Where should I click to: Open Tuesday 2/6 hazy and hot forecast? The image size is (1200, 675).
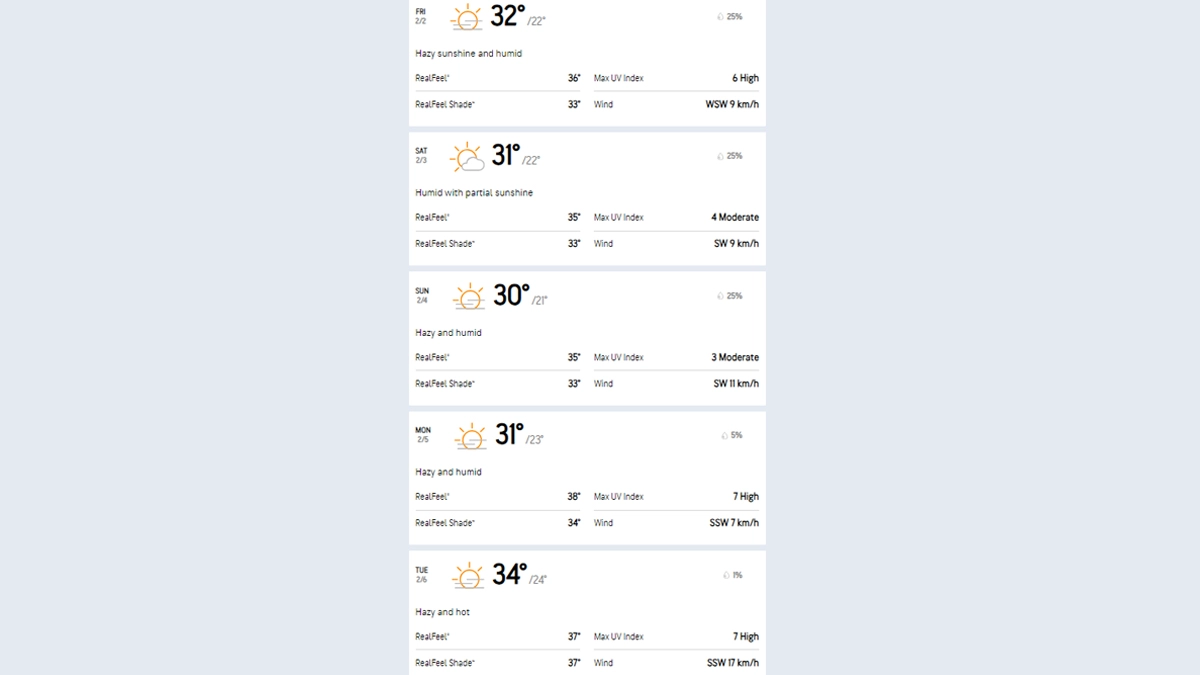coord(587,612)
